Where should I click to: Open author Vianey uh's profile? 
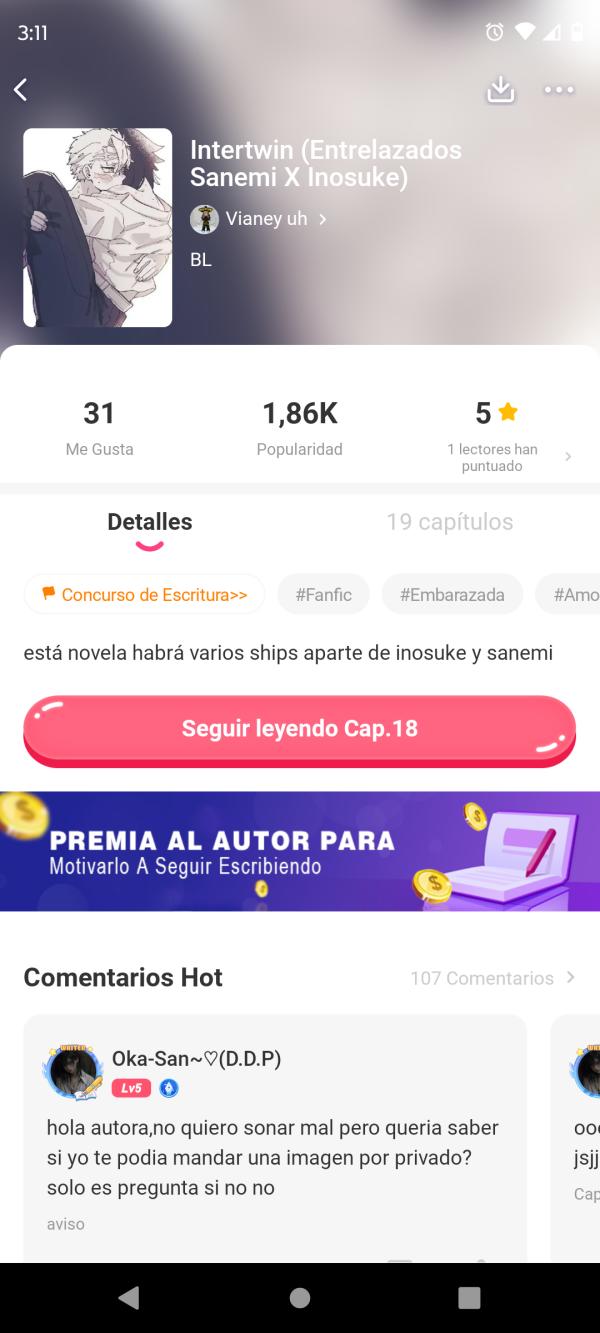[x=258, y=219]
